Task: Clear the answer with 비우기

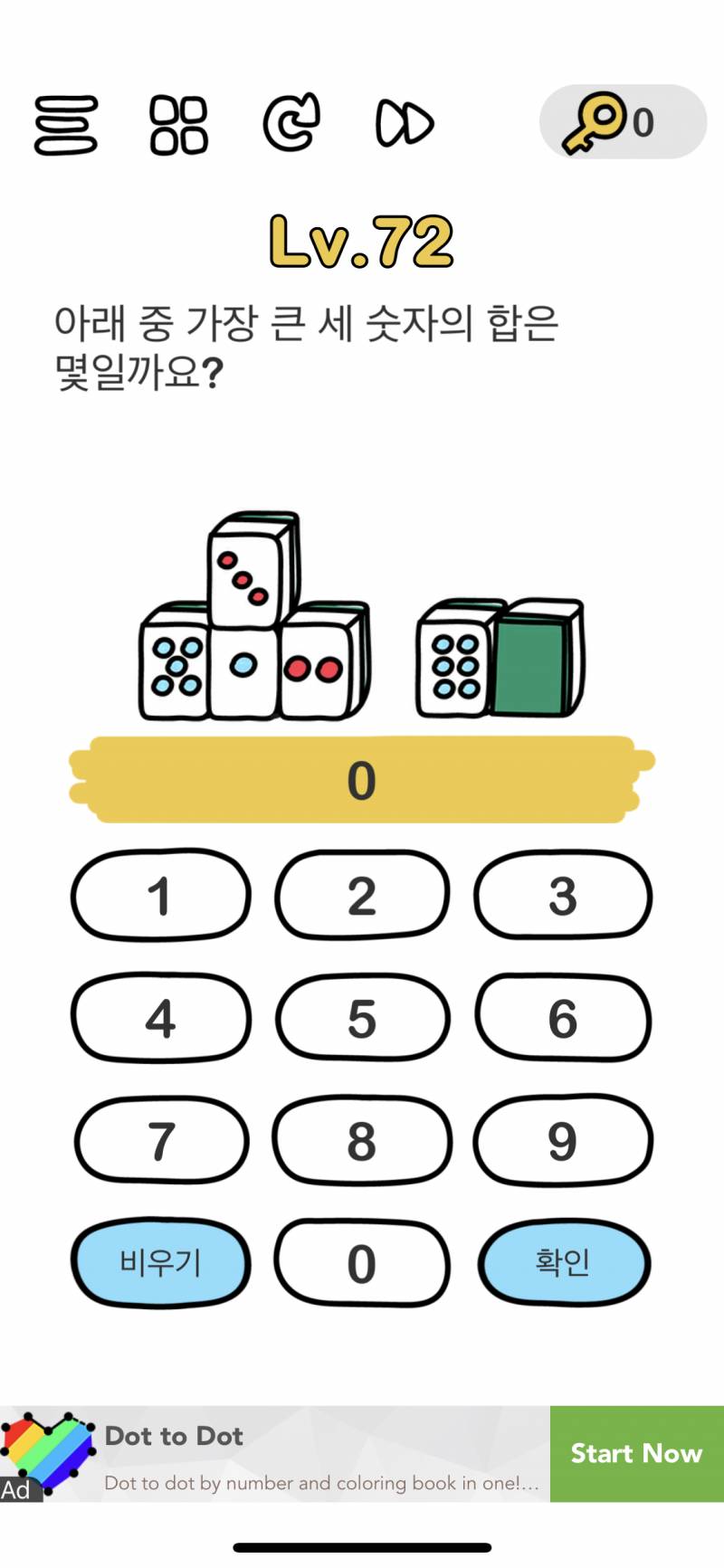Action: (161, 1262)
